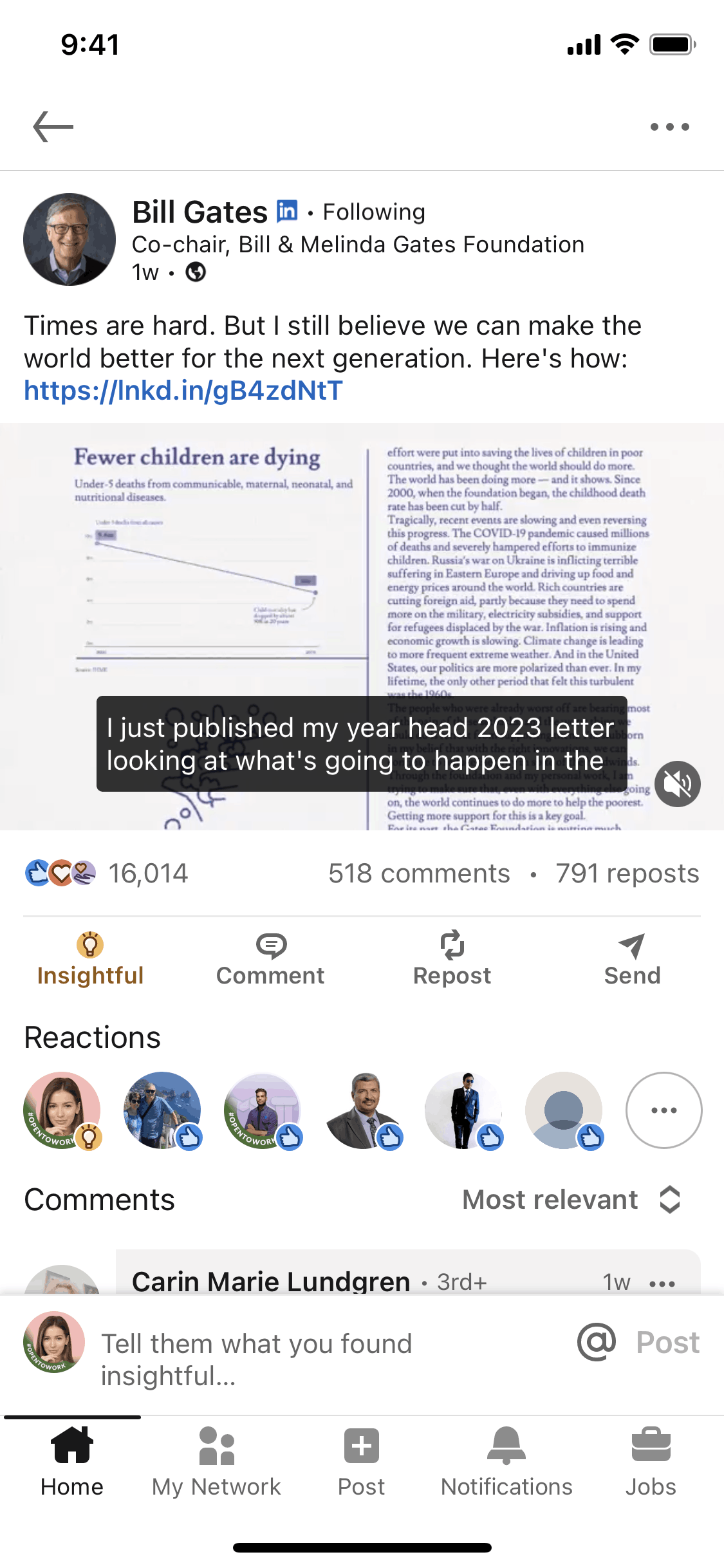Tap the Comment button
This screenshot has height=1568, width=724.
[x=270, y=959]
